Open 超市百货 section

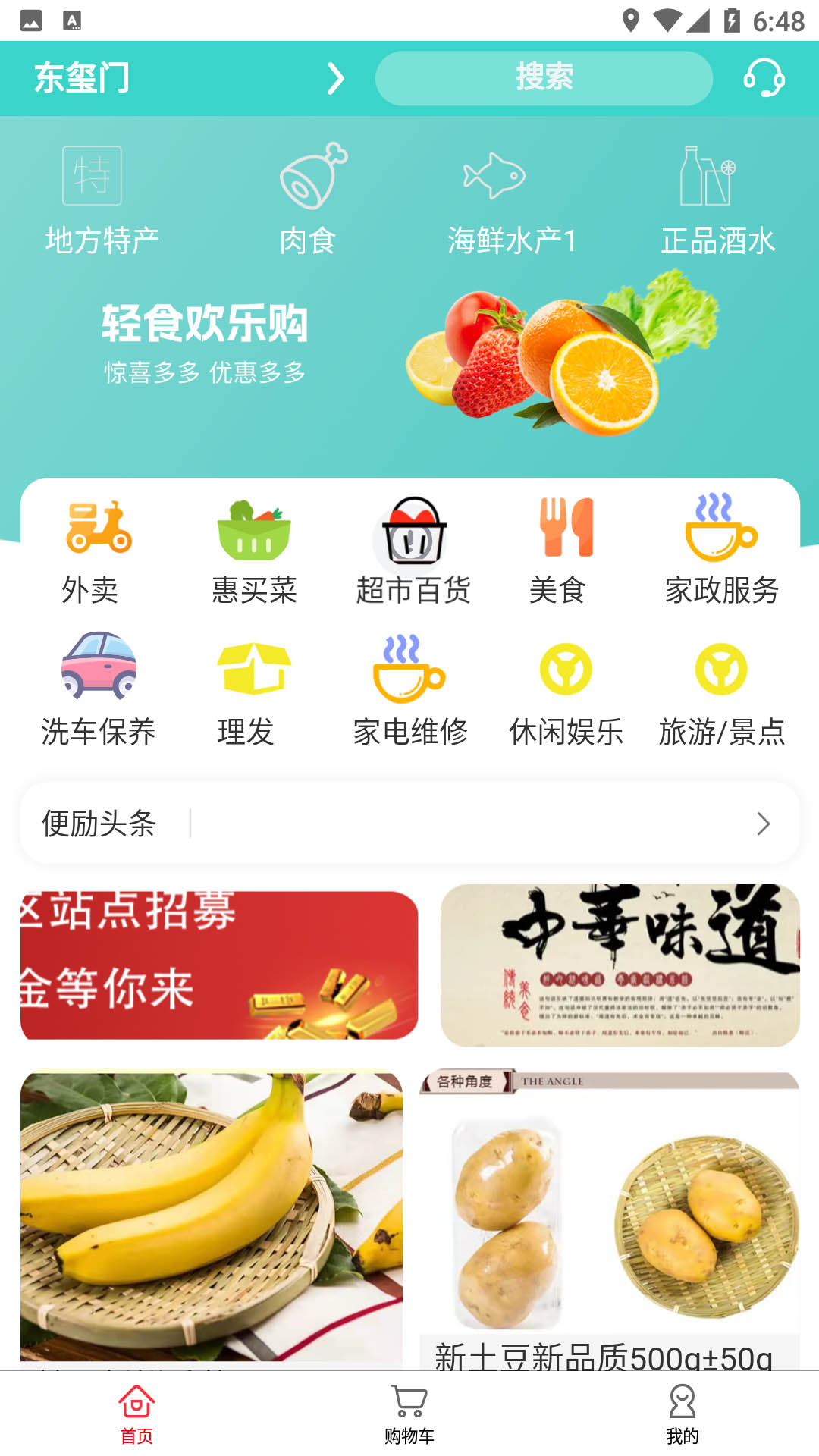click(413, 550)
